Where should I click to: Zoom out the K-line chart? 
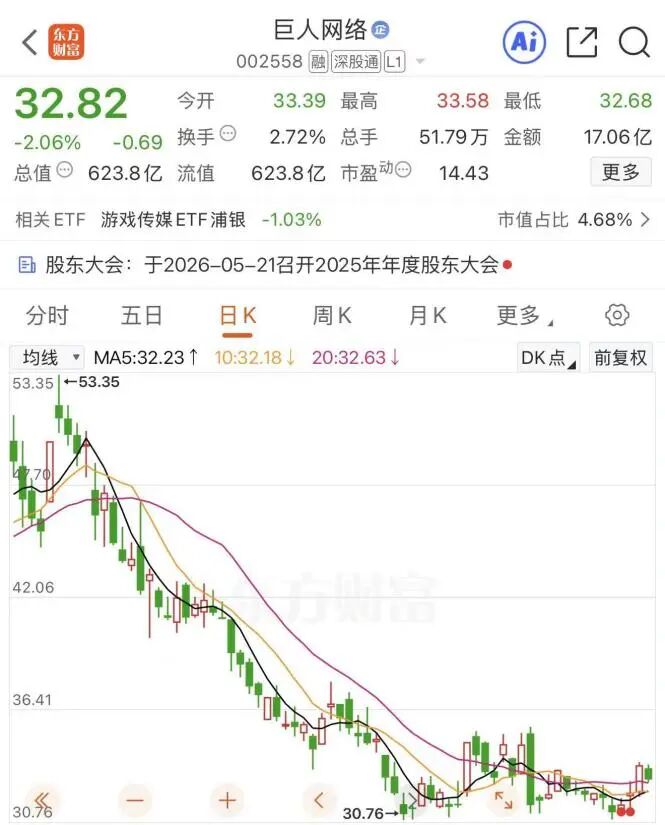tap(135, 800)
